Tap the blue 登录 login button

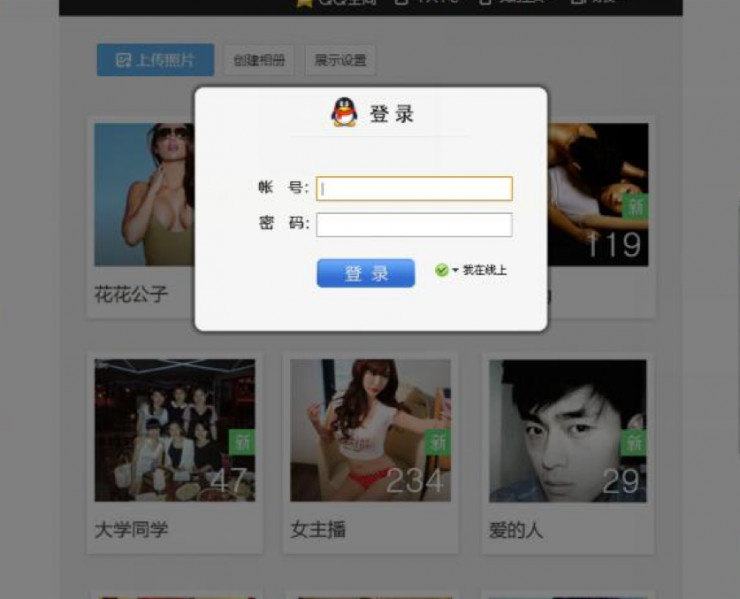point(365,273)
